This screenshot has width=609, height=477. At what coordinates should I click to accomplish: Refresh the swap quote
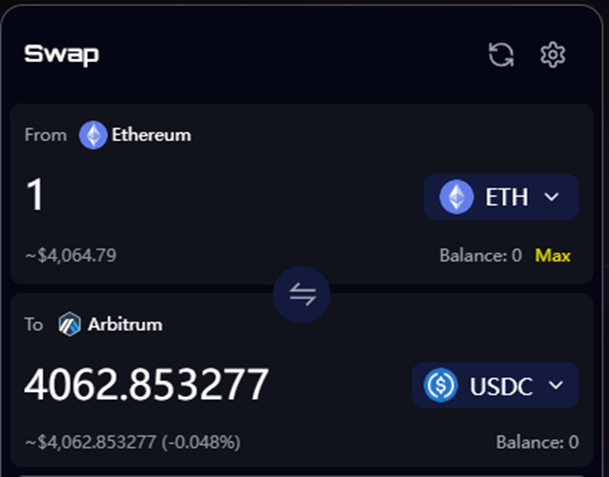(500, 54)
